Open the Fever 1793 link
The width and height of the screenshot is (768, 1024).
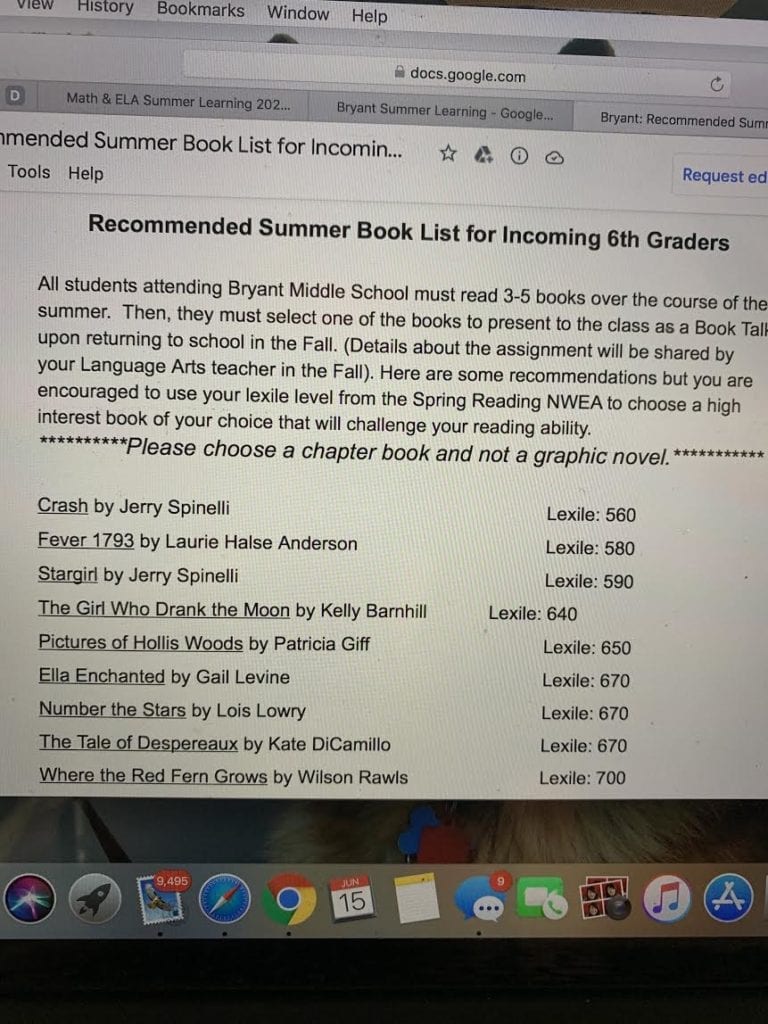(x=85, y=540)
